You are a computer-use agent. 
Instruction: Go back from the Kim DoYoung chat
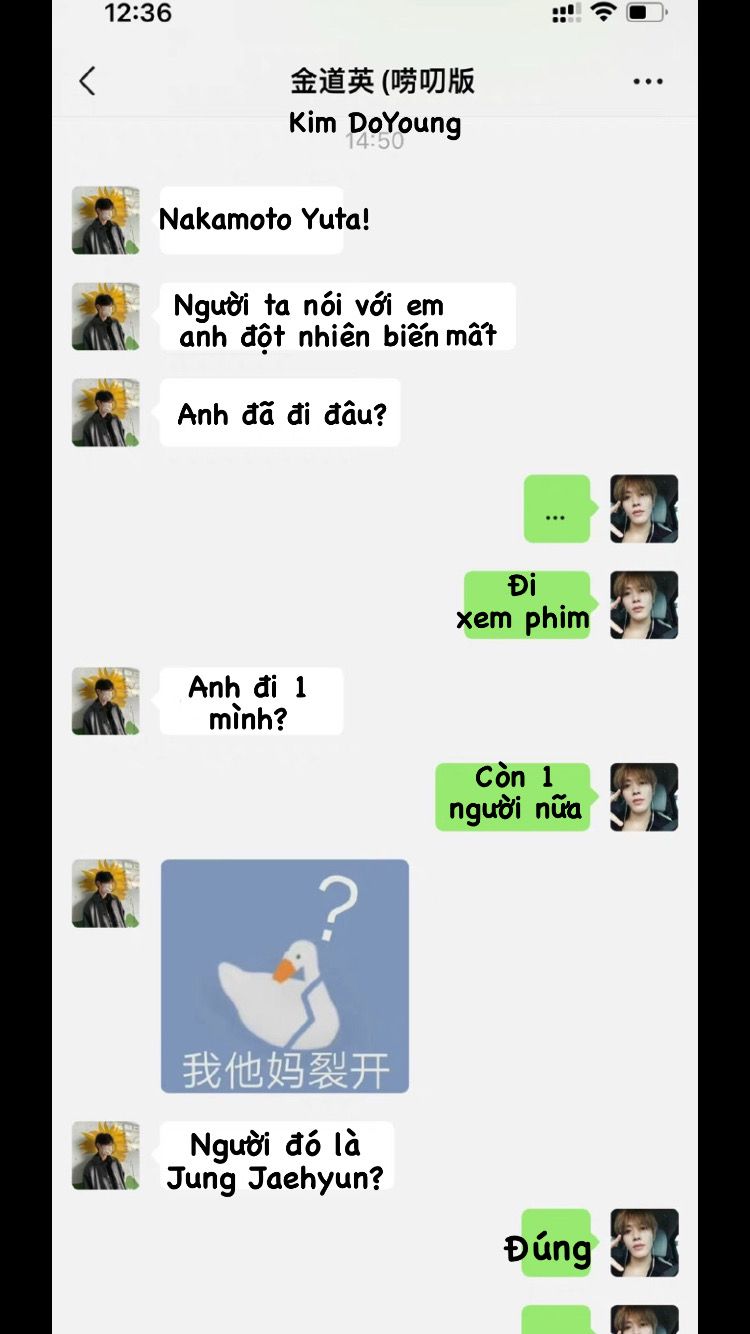[88, 81]
